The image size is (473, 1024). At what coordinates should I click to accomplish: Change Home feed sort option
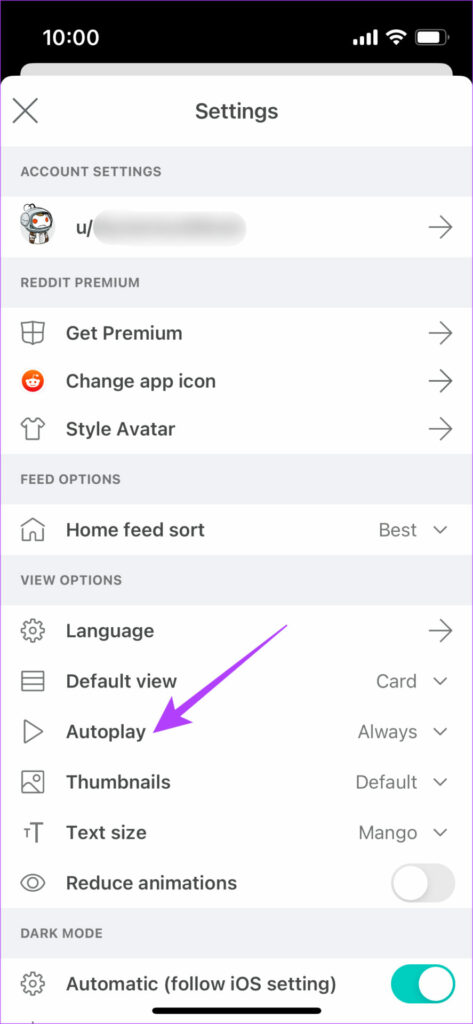click(236, 530)
